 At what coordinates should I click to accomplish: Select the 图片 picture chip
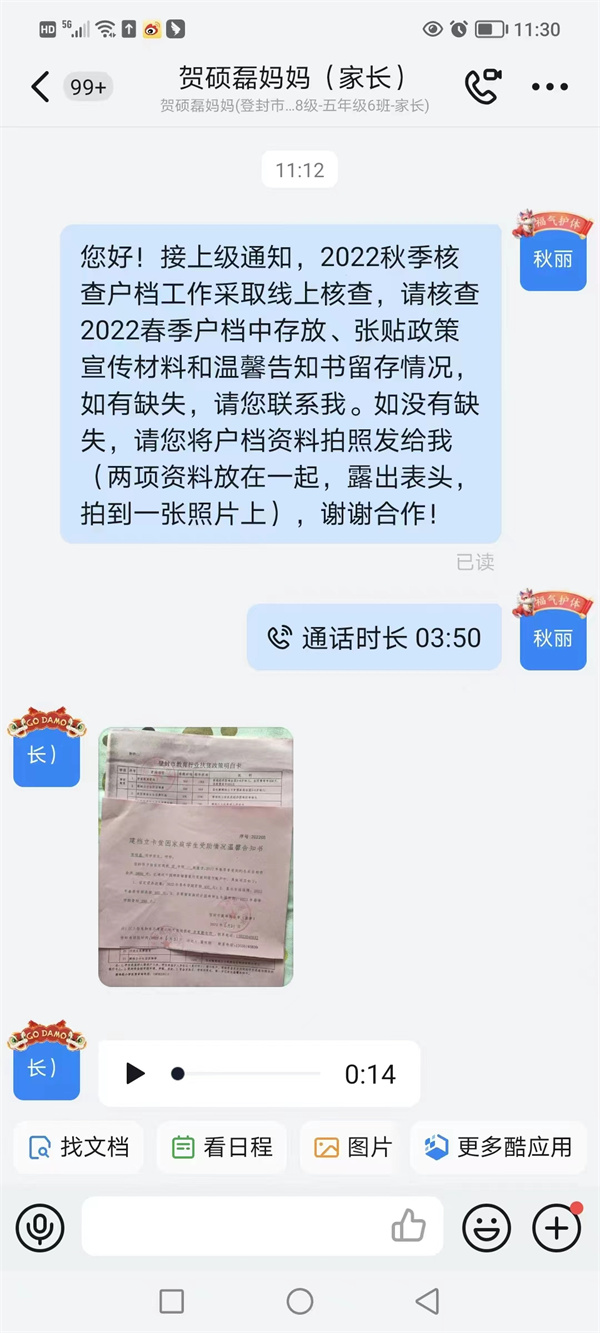click(352, 1147)
